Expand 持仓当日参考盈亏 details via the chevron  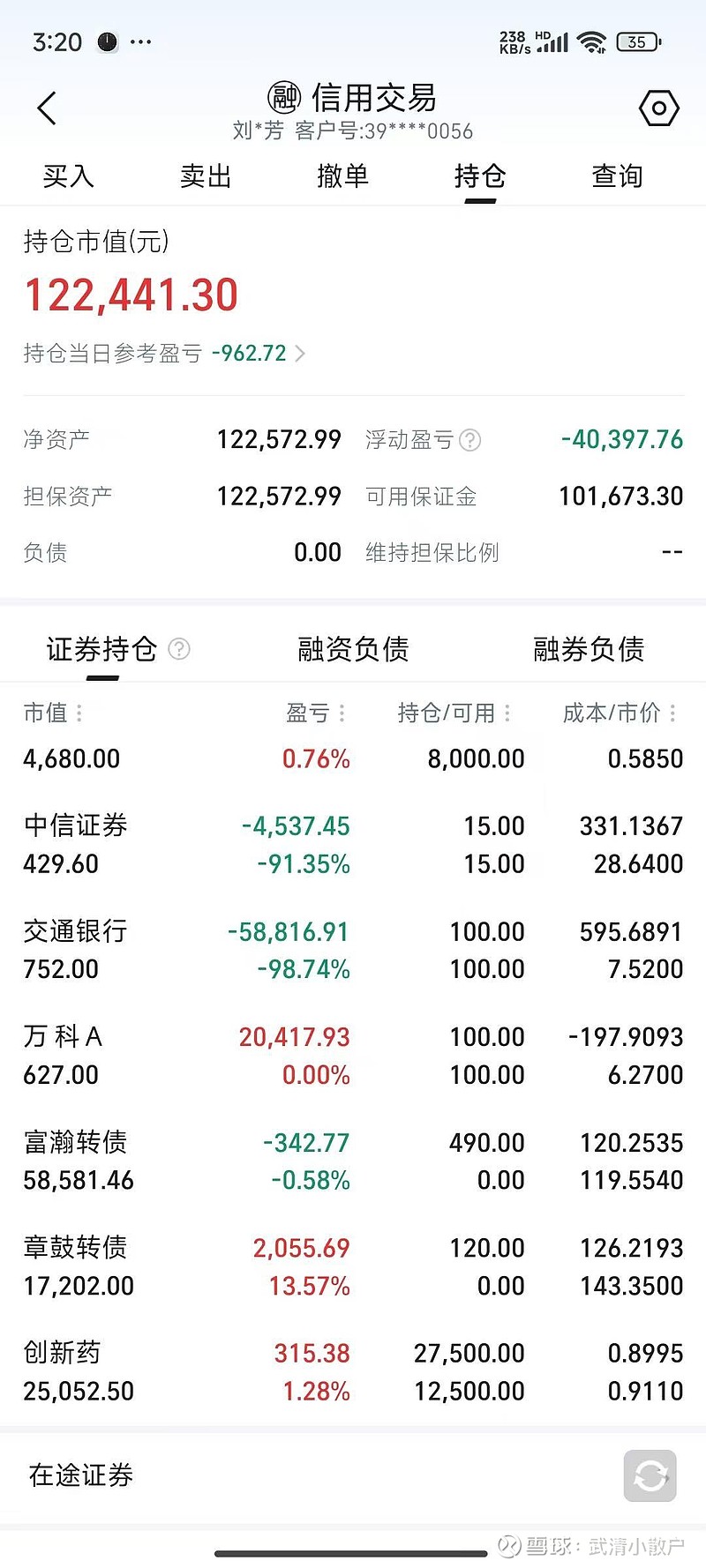tap(300, 353)
